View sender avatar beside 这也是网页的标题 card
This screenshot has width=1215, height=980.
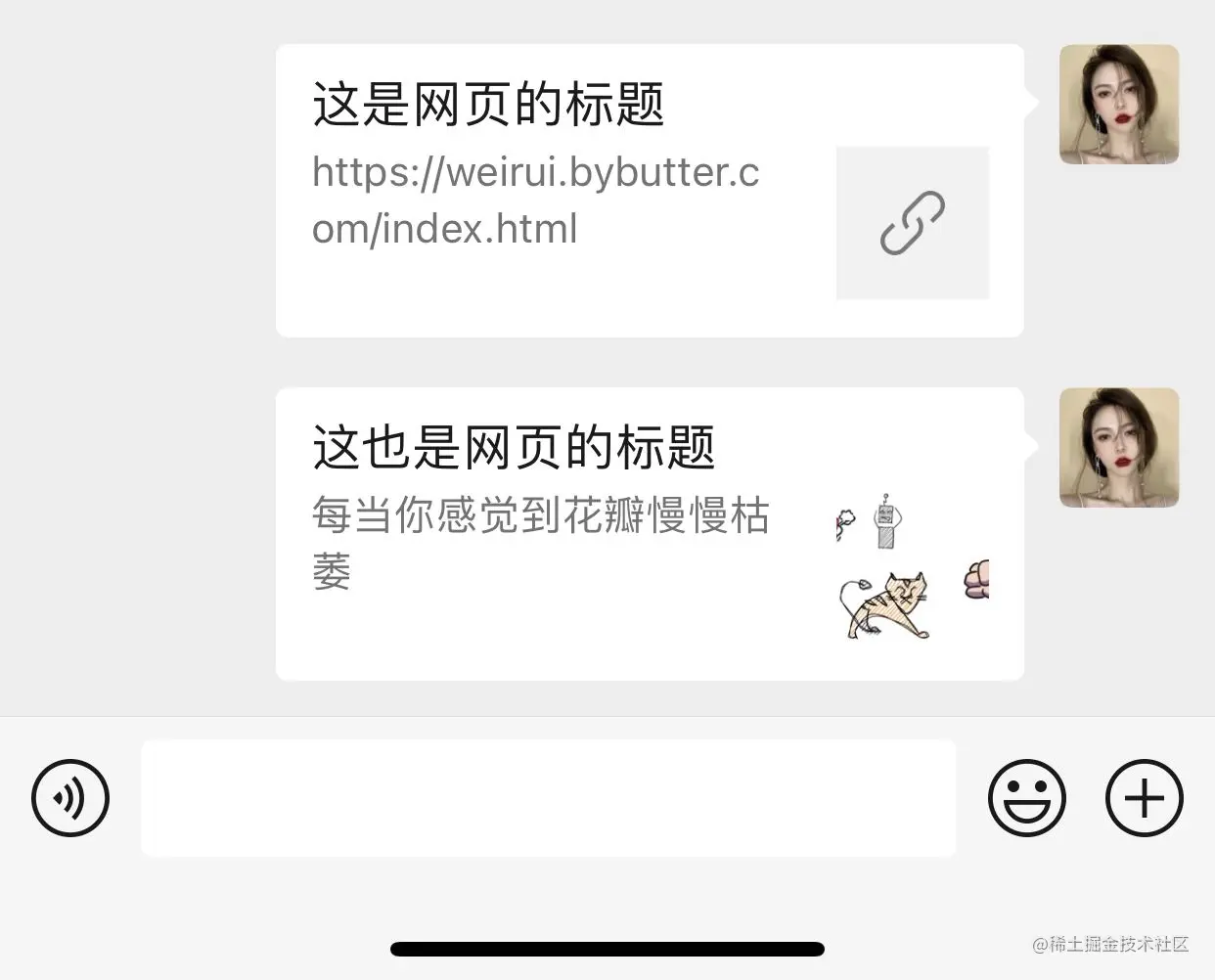click(1118, 448)
